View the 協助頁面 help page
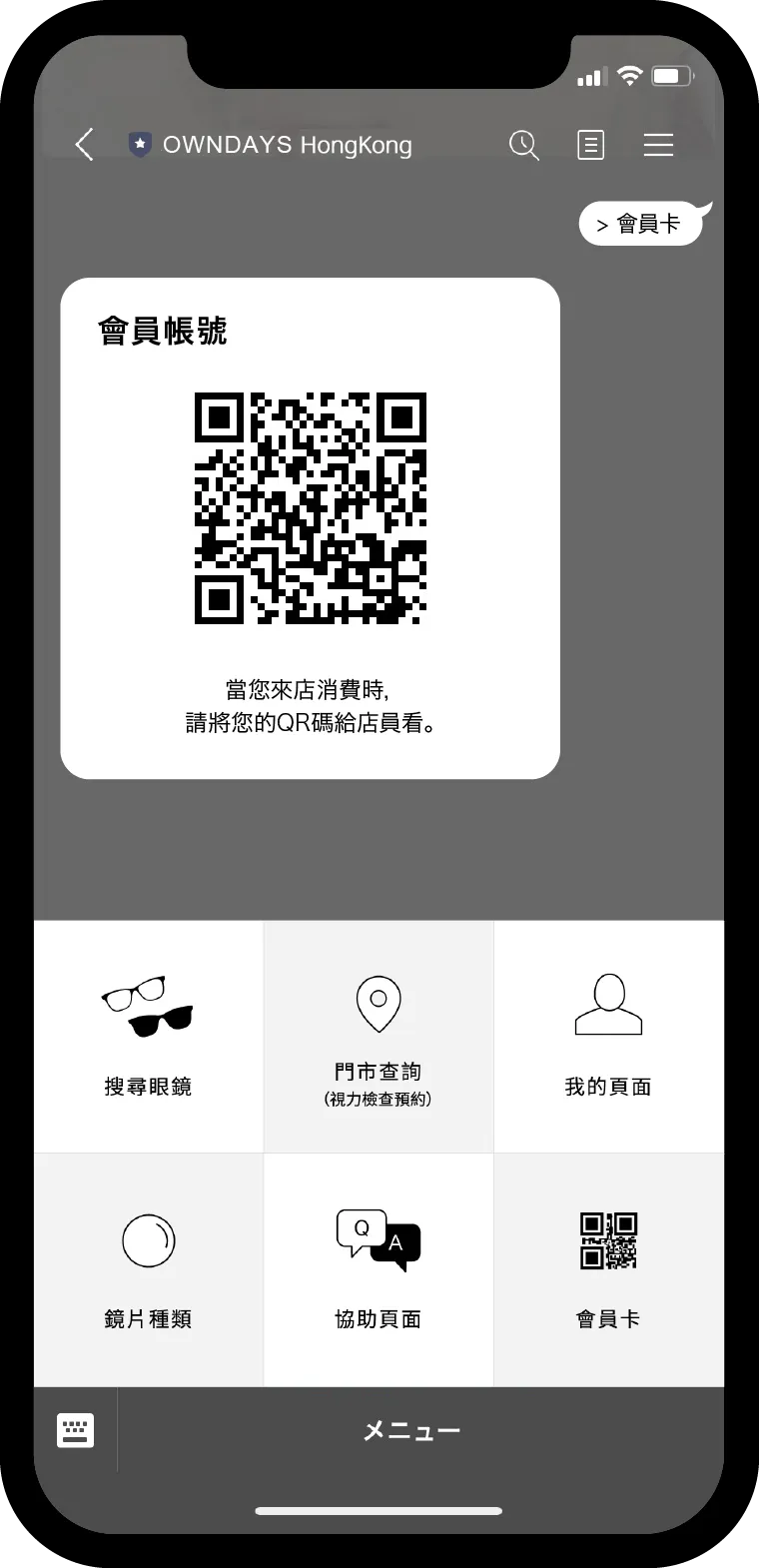 pyautogui.click(x=379, y=1269)
